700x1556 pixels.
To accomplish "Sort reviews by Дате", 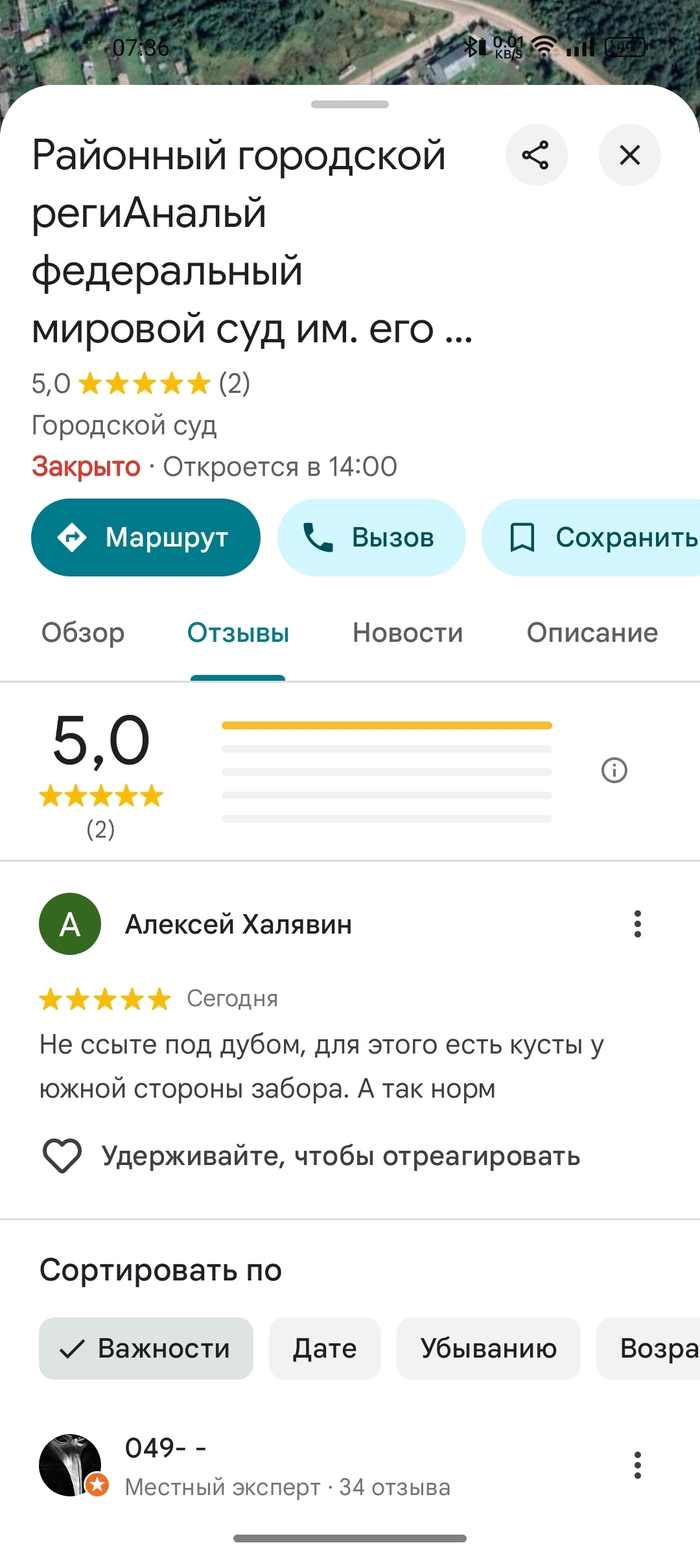I will 324,1349.
